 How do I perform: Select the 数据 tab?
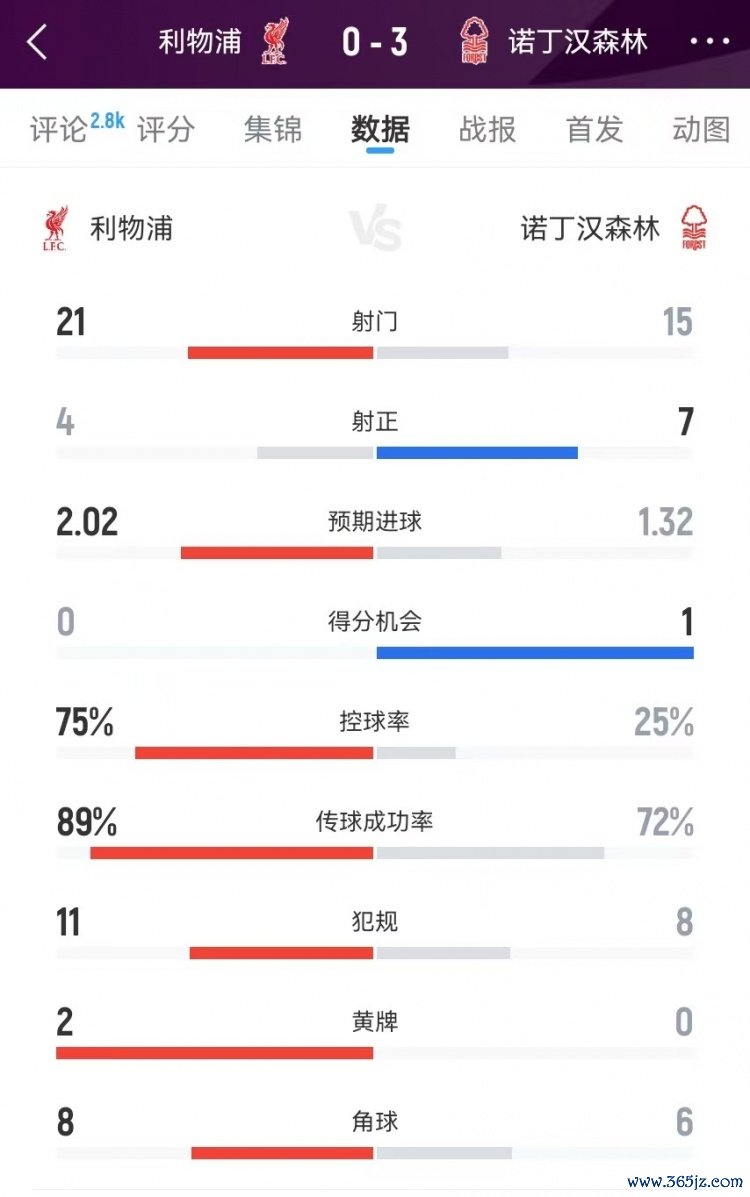(380, 130)
